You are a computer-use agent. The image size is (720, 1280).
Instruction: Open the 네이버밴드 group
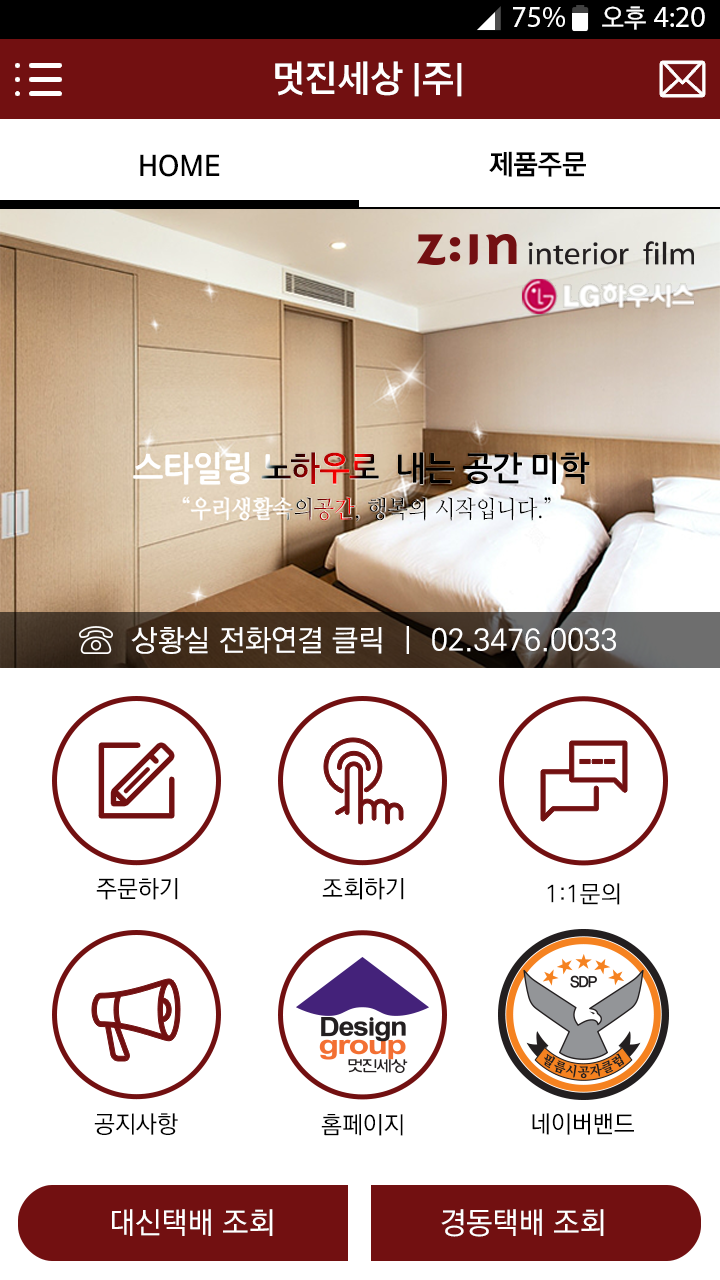(583, 1015)
